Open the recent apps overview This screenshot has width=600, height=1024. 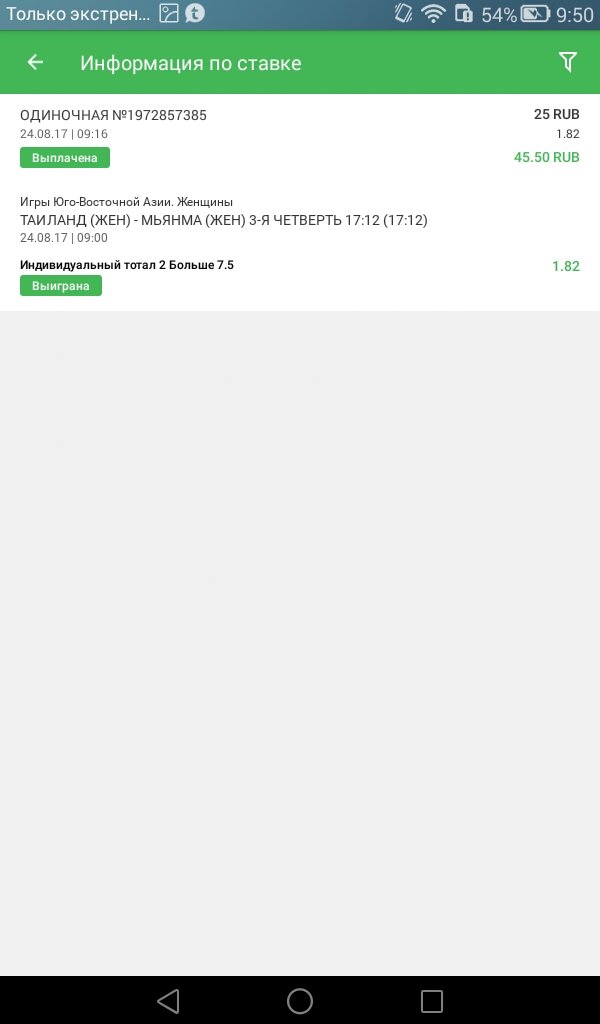[x=431, y=1000]
